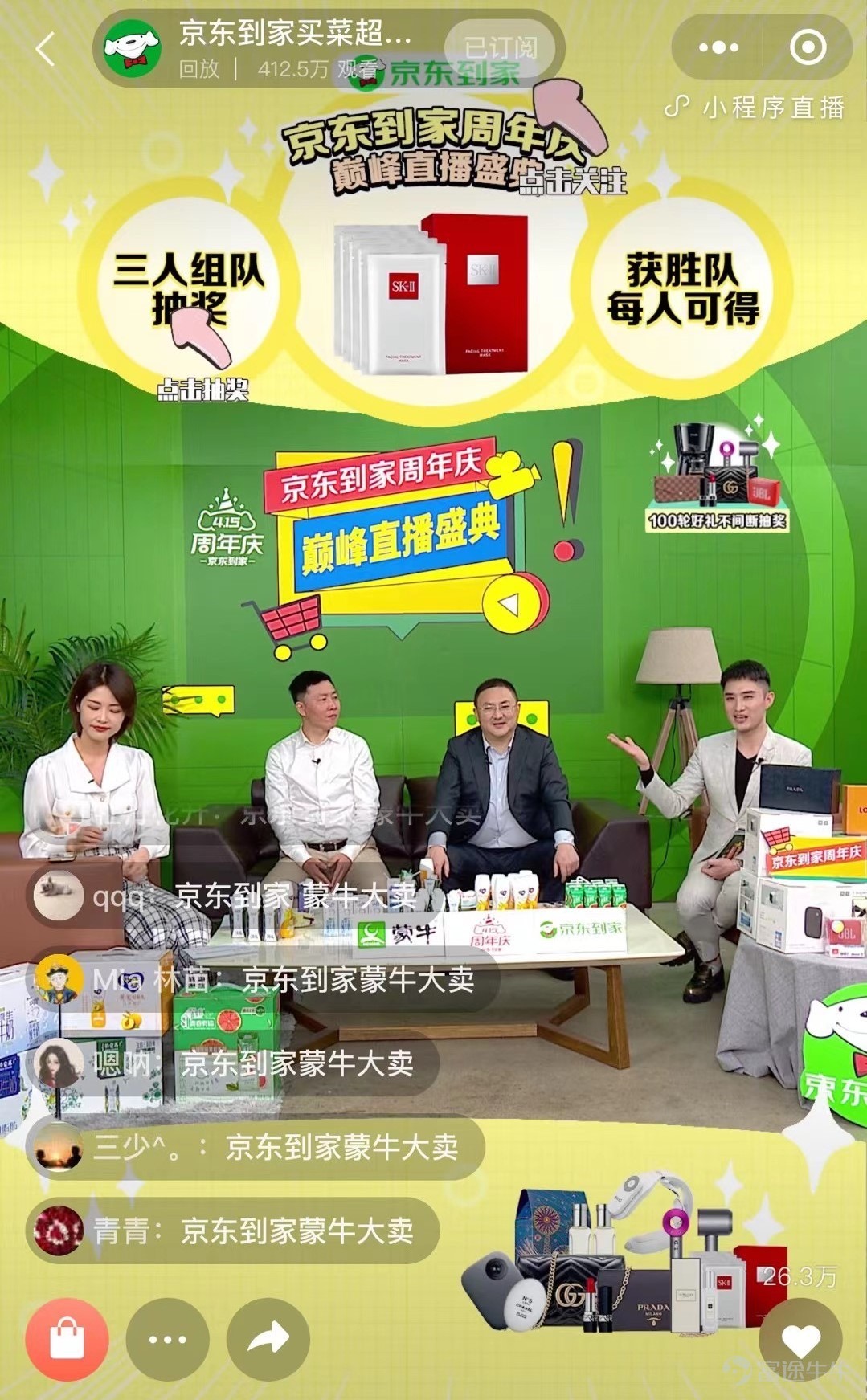
Task: Open the mini program three-dot menu
Action: pos(718,48)
